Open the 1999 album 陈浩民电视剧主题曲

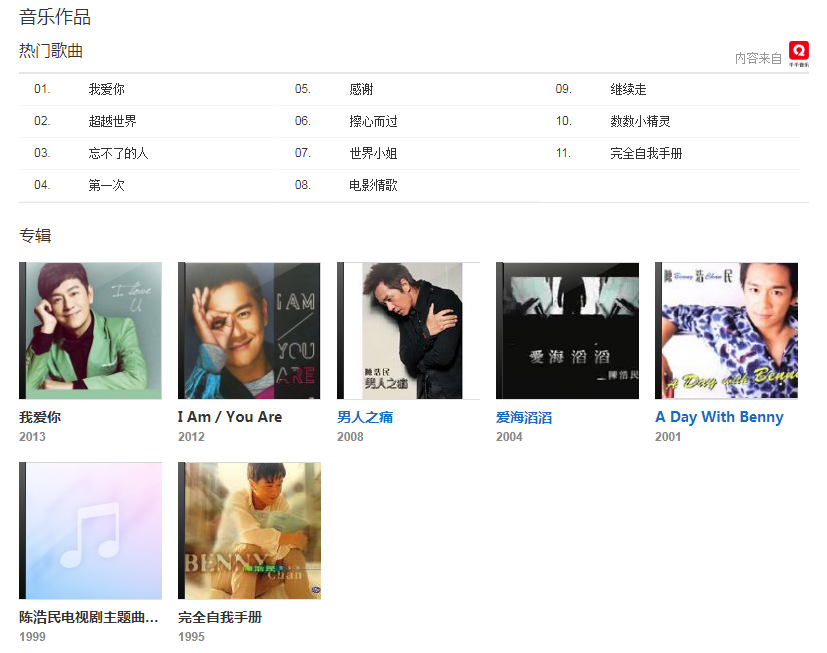(89, 617)
